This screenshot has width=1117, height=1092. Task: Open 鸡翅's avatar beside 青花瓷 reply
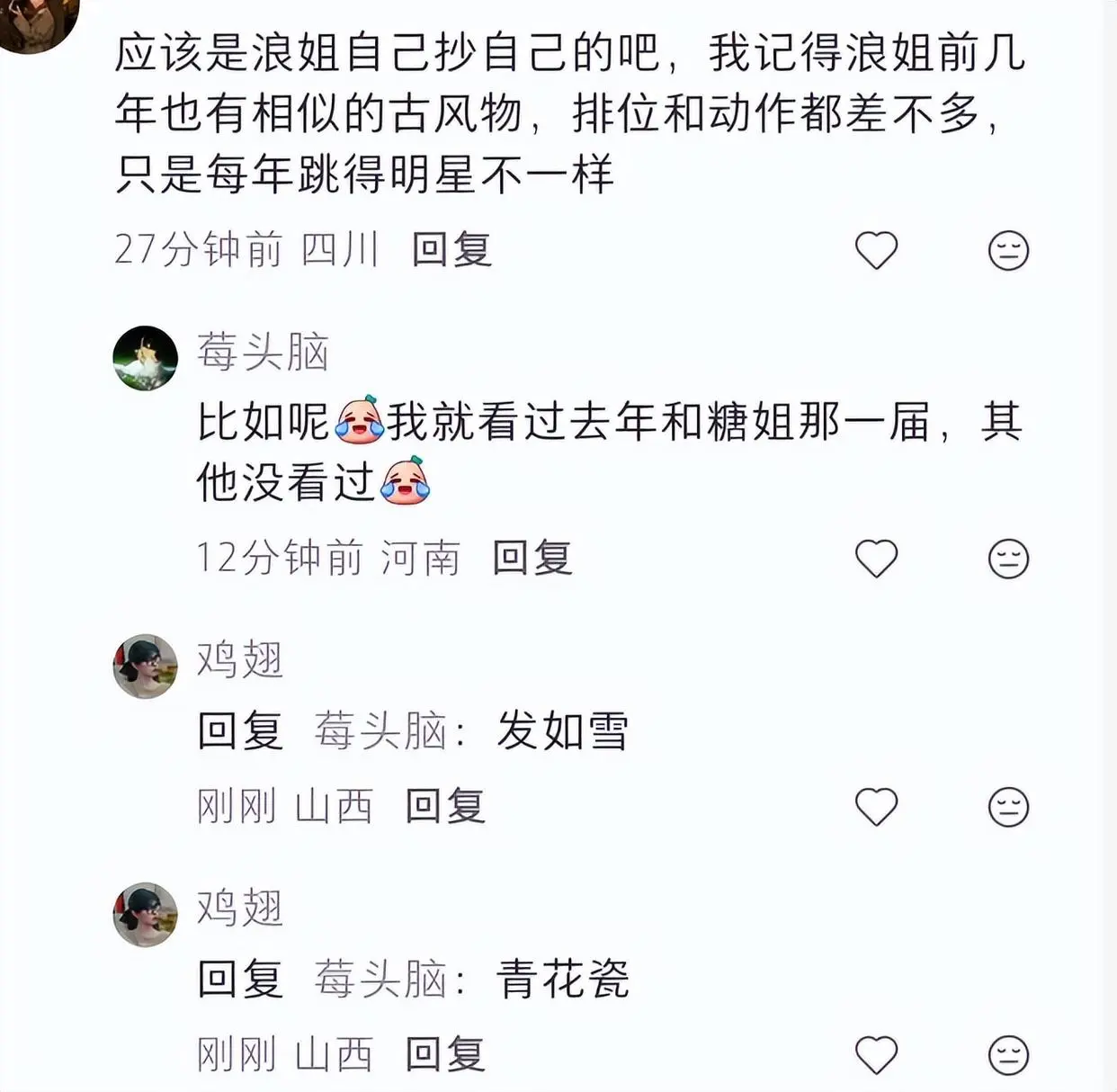point(145,915)
